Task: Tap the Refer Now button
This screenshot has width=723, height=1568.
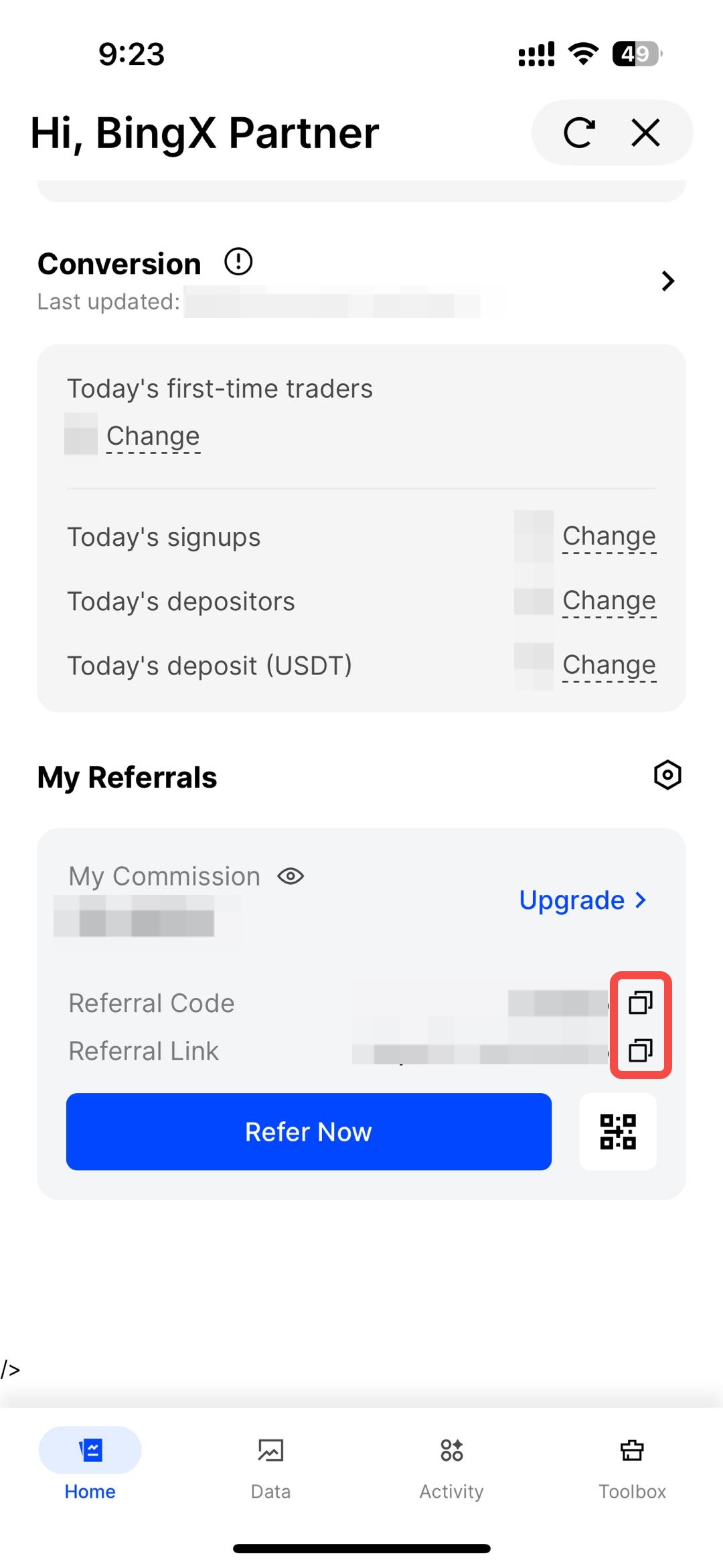Action: (x=309, y=1132)
